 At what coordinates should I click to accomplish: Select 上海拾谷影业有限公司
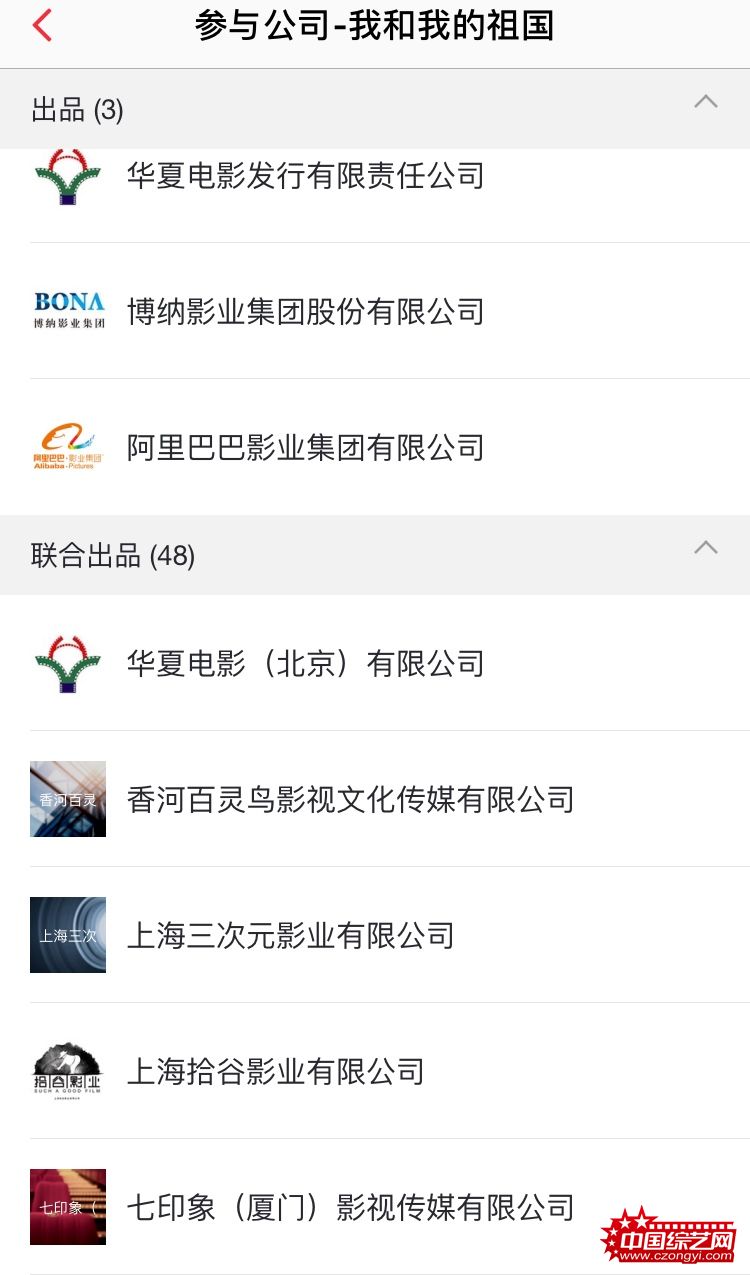pyautogui.click(x=375, y=1071)
